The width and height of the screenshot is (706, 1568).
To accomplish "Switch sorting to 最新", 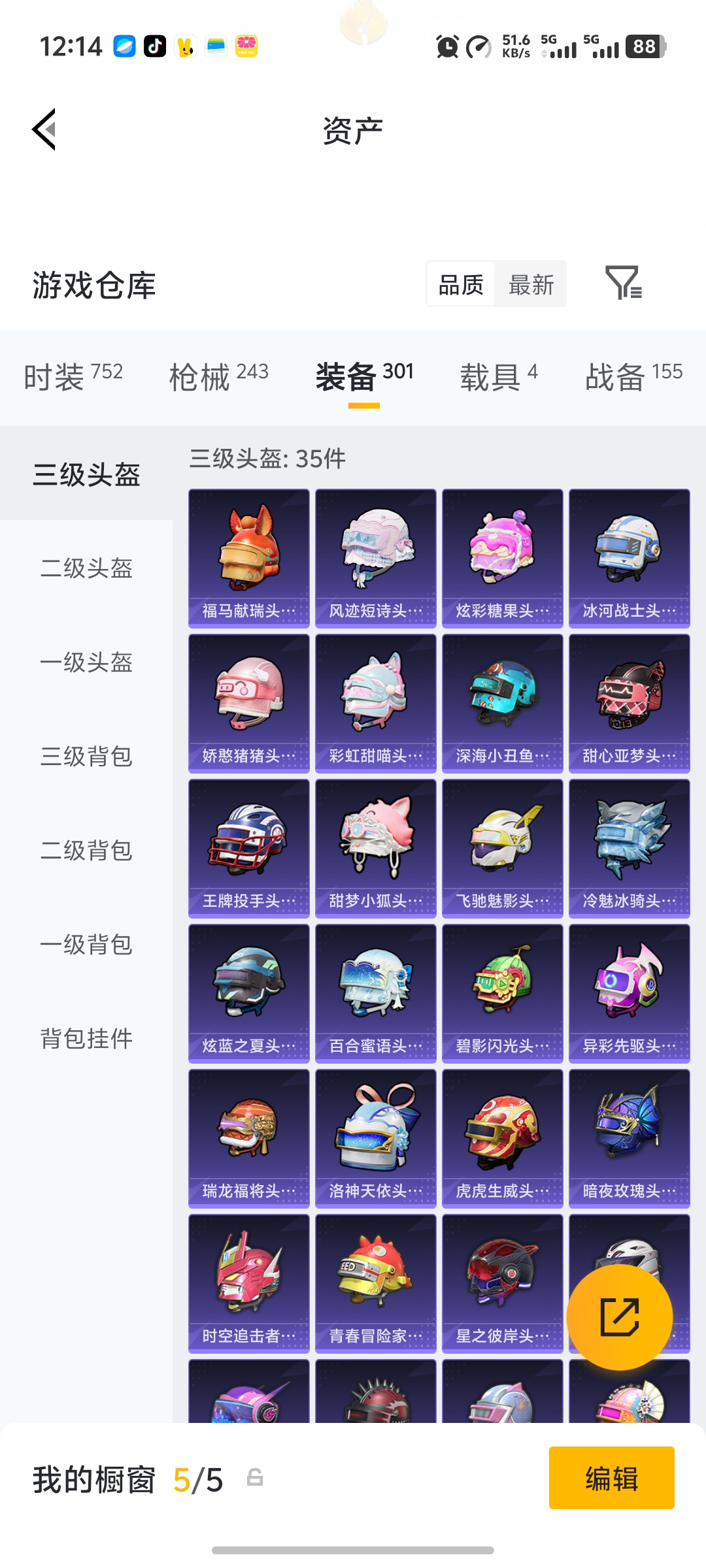I will pyautogui.click(x=531, y=284).
